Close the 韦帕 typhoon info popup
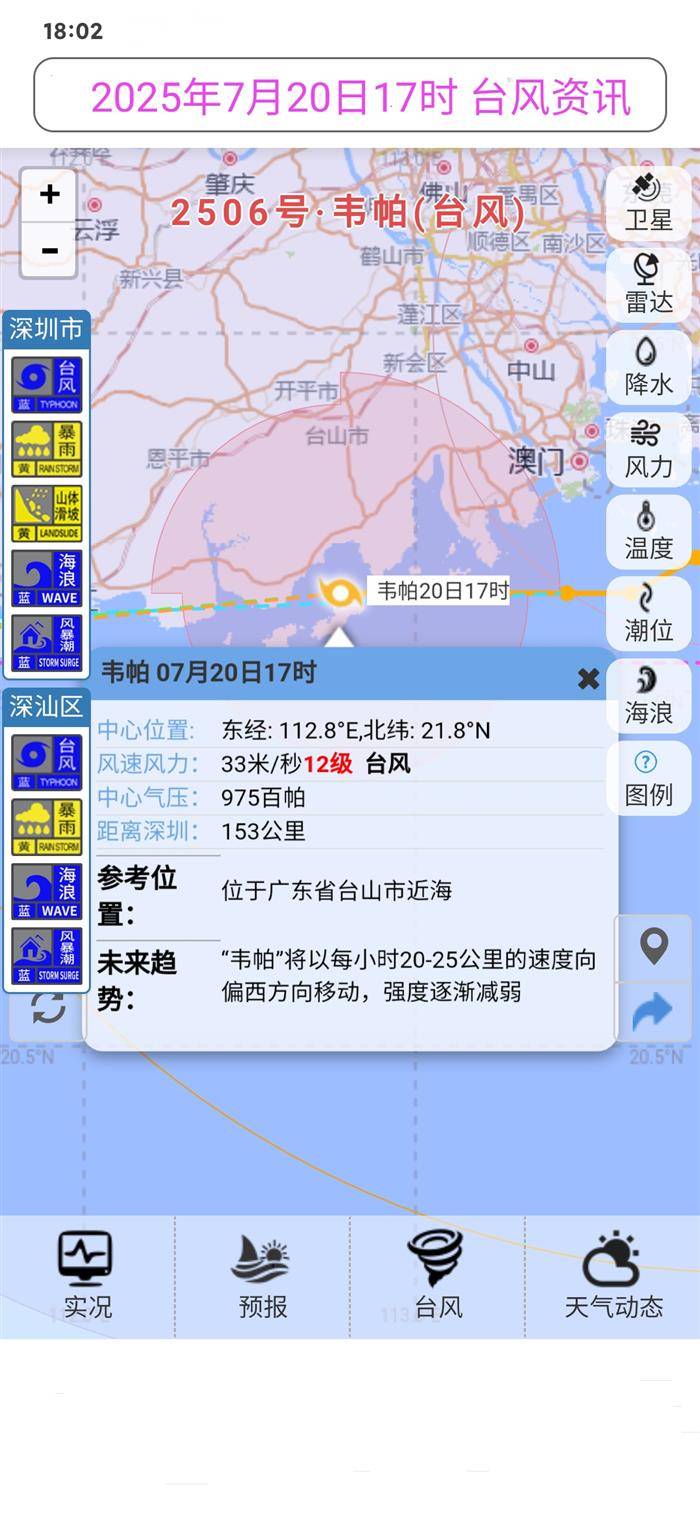 pos(588,679)
